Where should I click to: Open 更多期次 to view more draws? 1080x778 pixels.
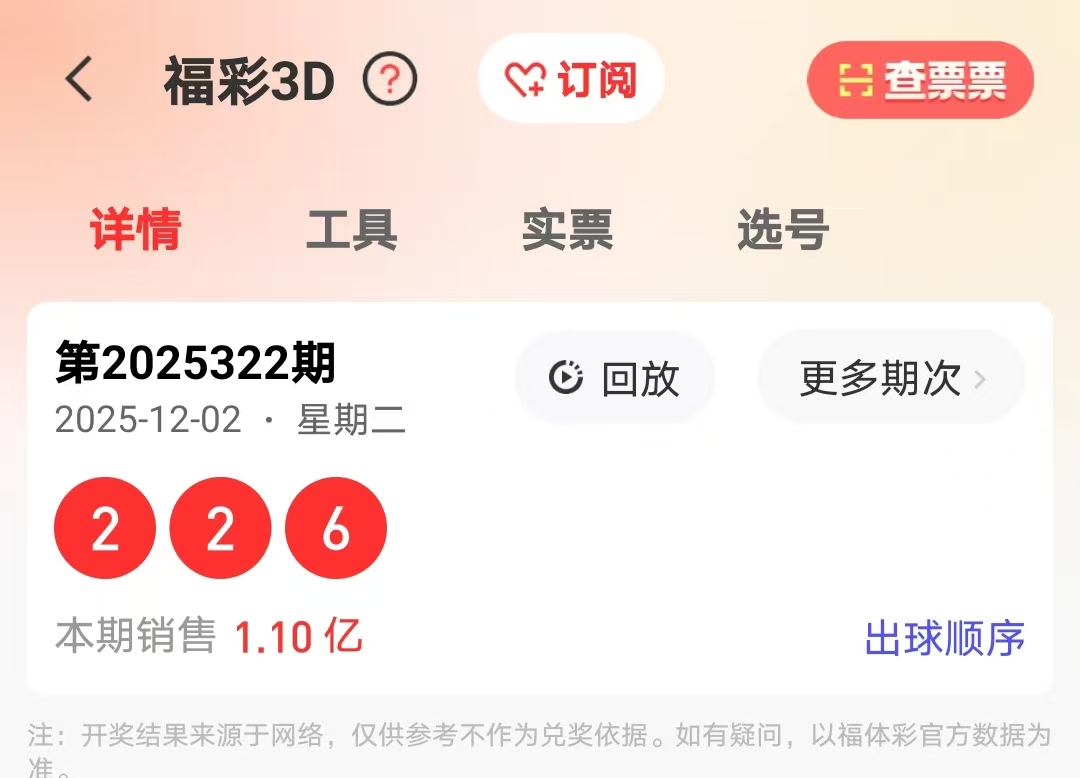[891, 378]
